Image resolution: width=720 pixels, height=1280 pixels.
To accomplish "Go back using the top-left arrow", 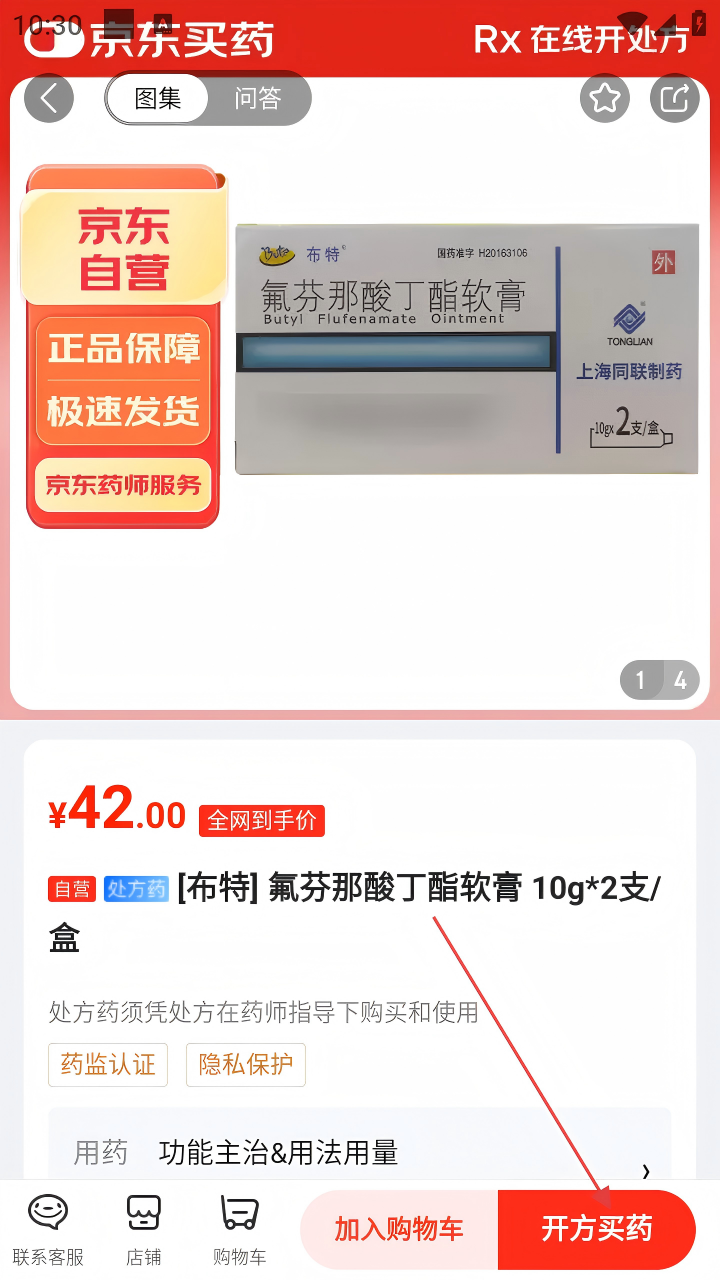I will click(x=49, y=98).
